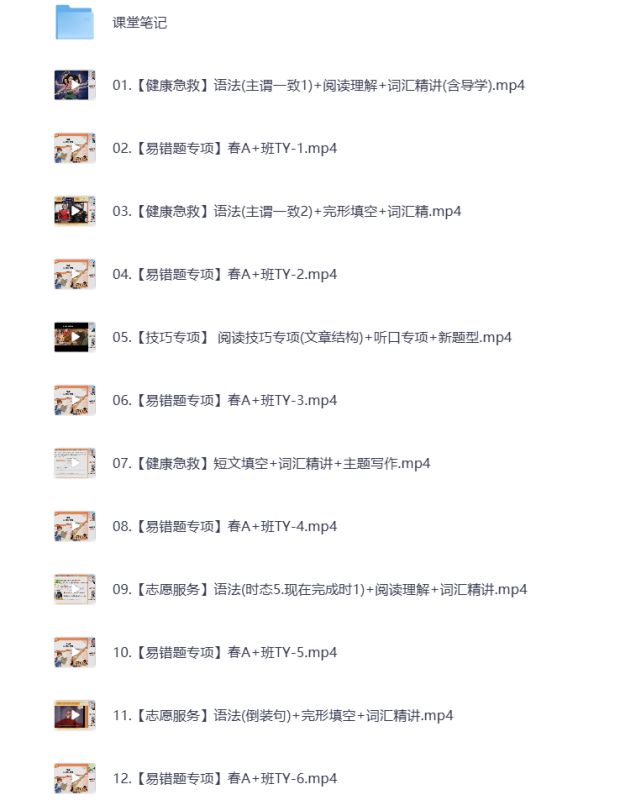Image resolution: width=620 pixels, height=800 pixels.
Task: Open the 课堂笔记 folder
Action: [x=139, y=22]
